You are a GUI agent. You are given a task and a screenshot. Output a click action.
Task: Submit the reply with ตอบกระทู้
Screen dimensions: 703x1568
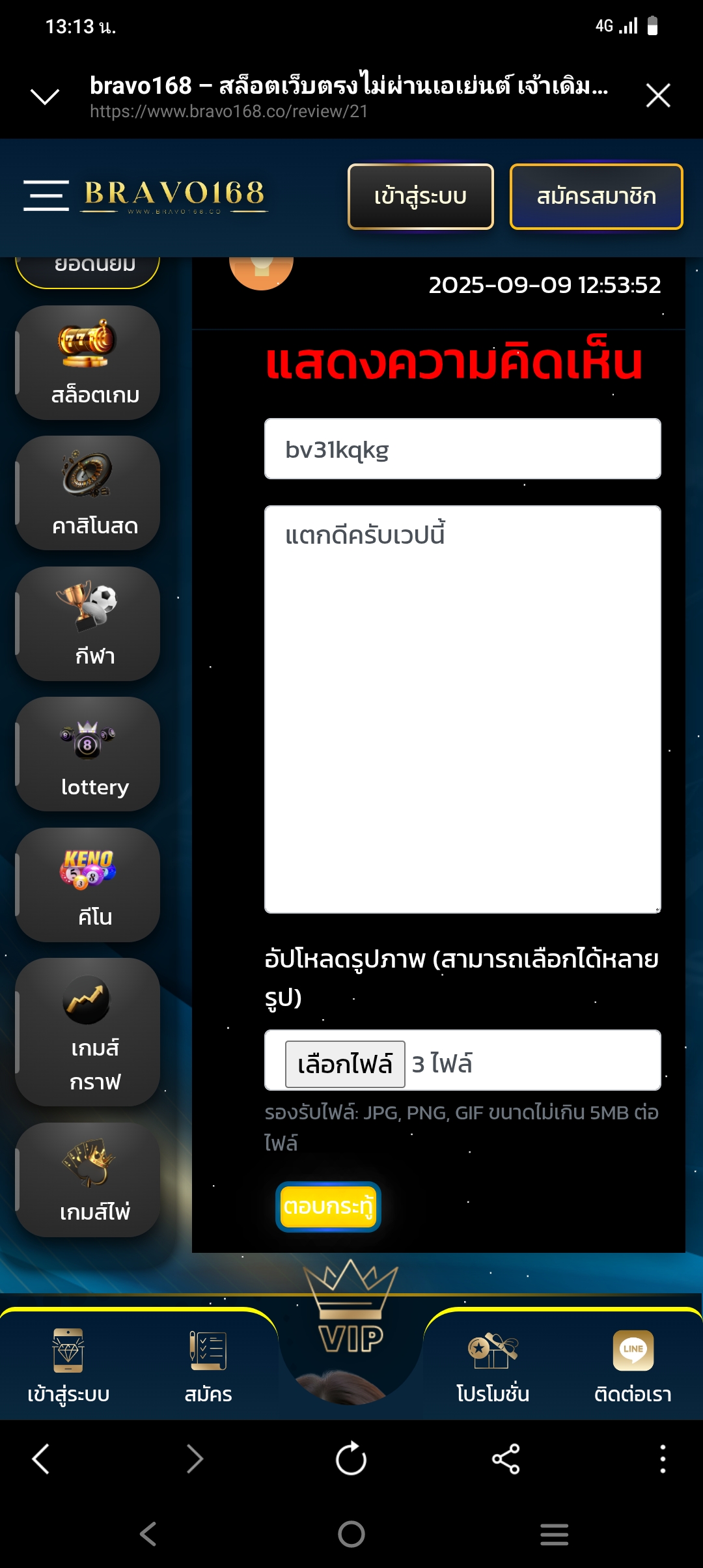tap(328, 1207)
